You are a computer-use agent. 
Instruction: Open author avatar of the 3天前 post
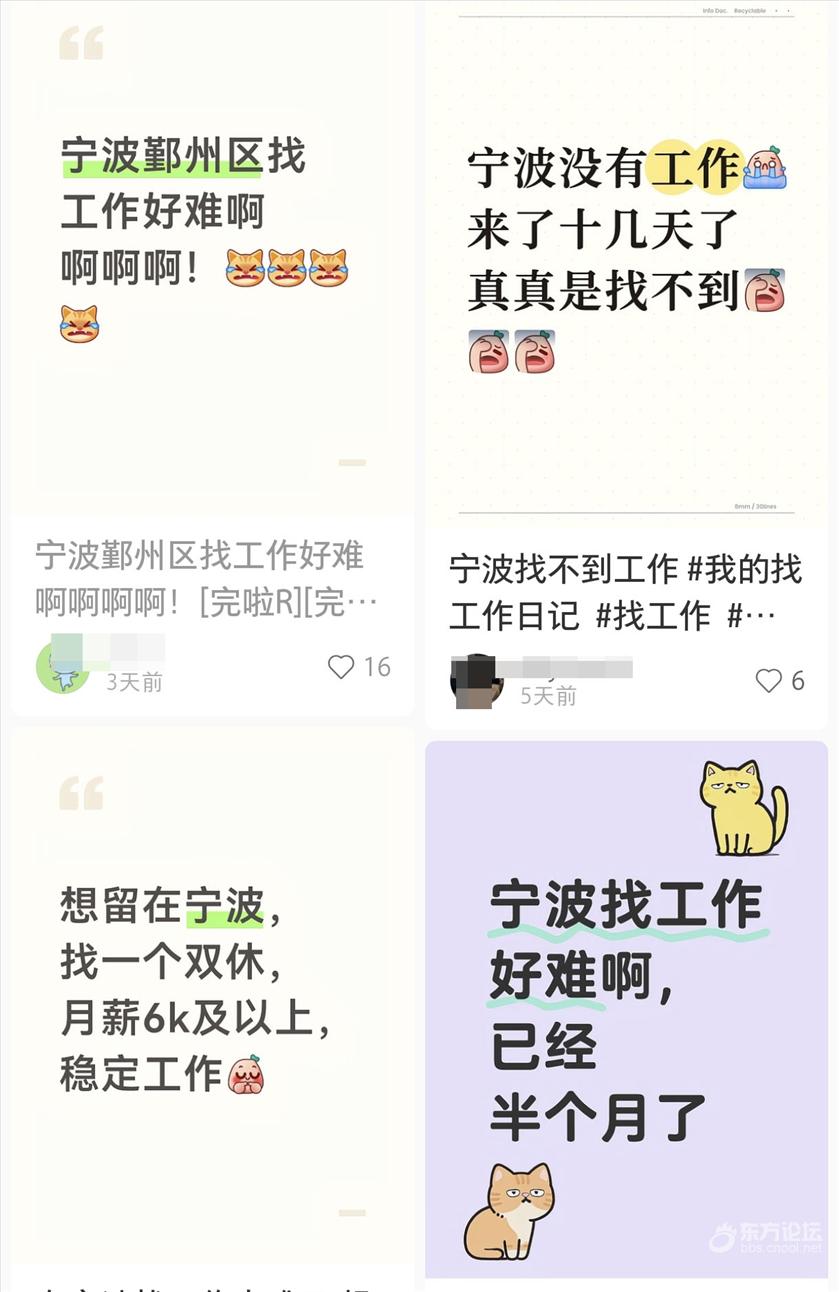click(x=62, y=667)
